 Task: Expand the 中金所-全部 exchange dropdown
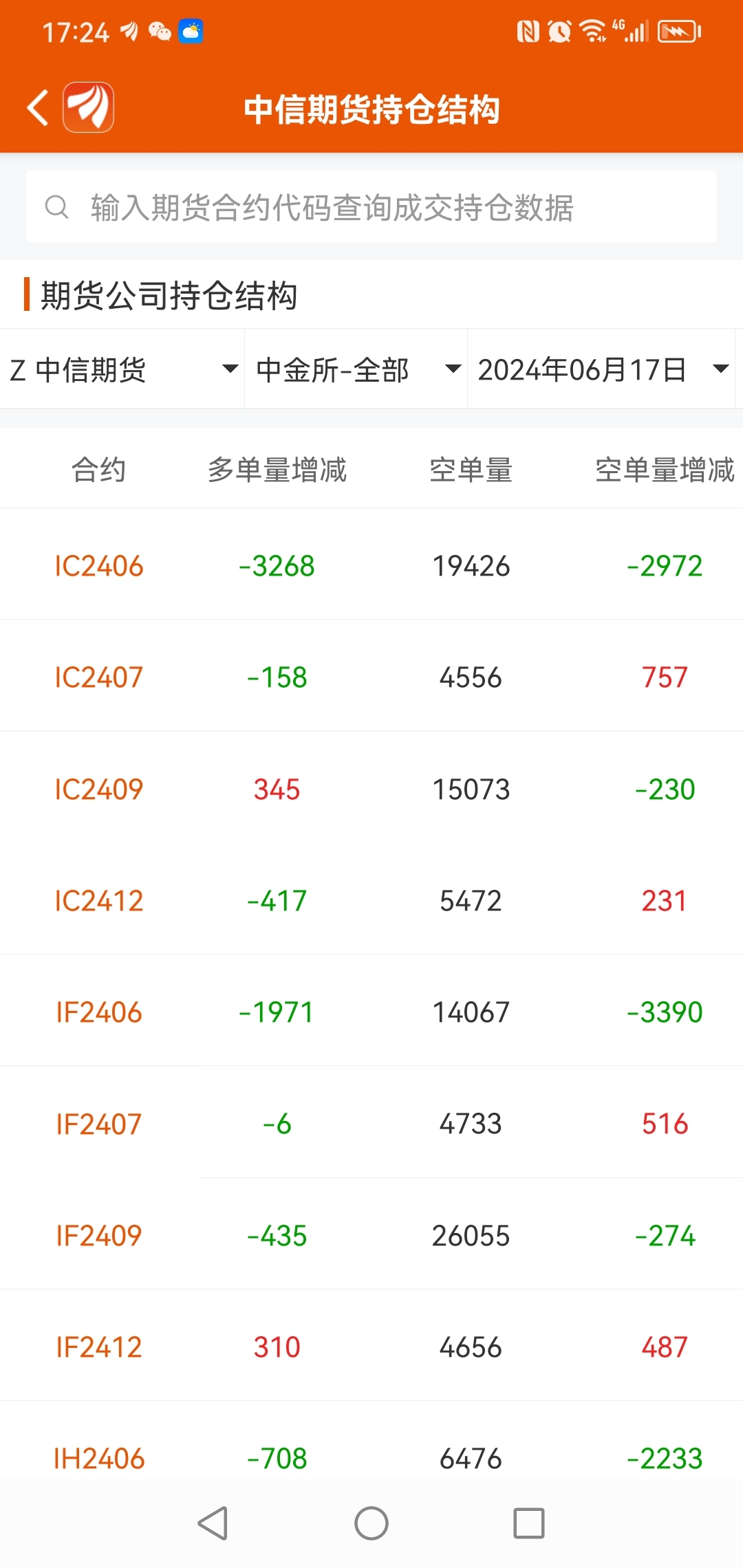pyautogui.click(x=355, y=370)
